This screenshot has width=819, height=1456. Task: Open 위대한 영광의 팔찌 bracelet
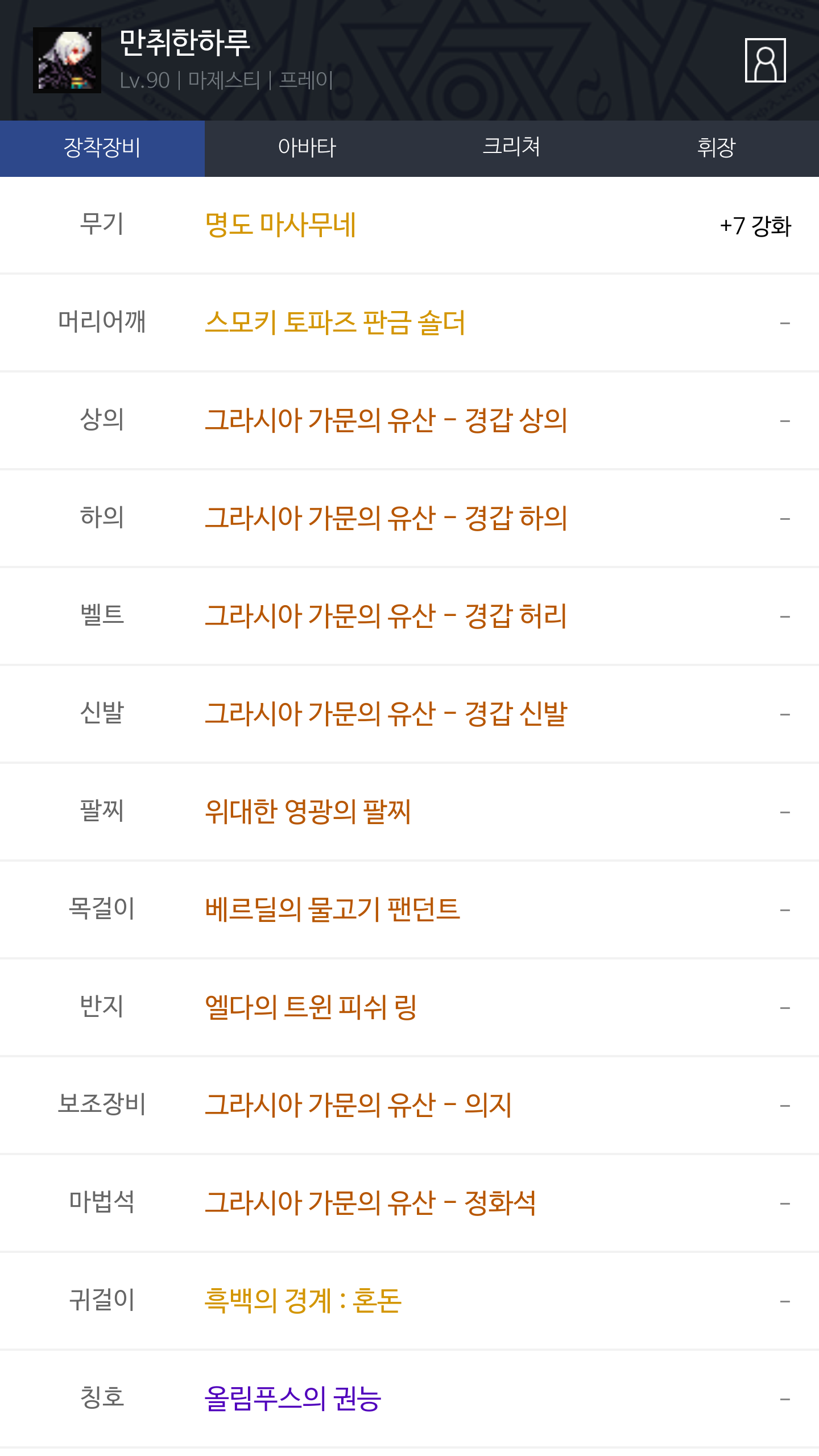[308, 812]
